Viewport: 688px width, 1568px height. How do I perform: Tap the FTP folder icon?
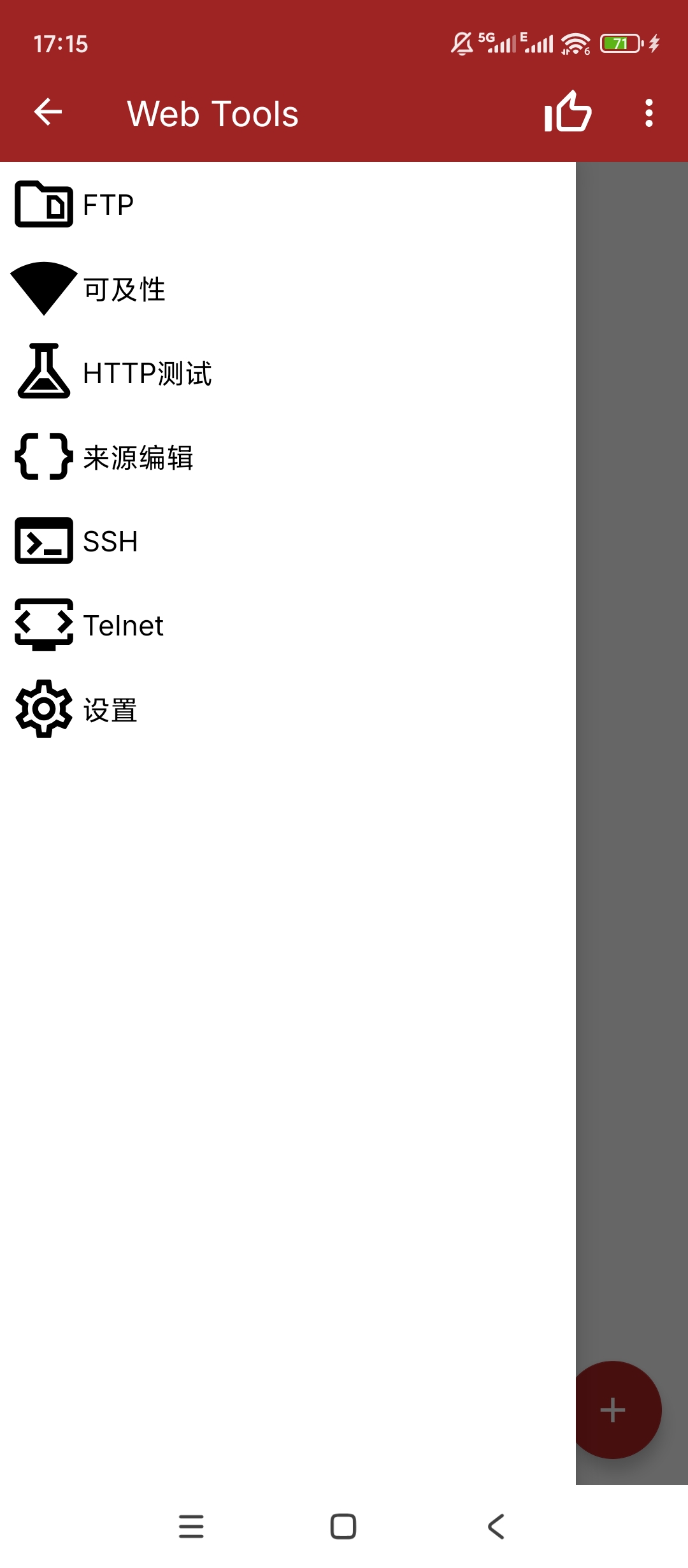pyautogui.click(x=42, y=204)
